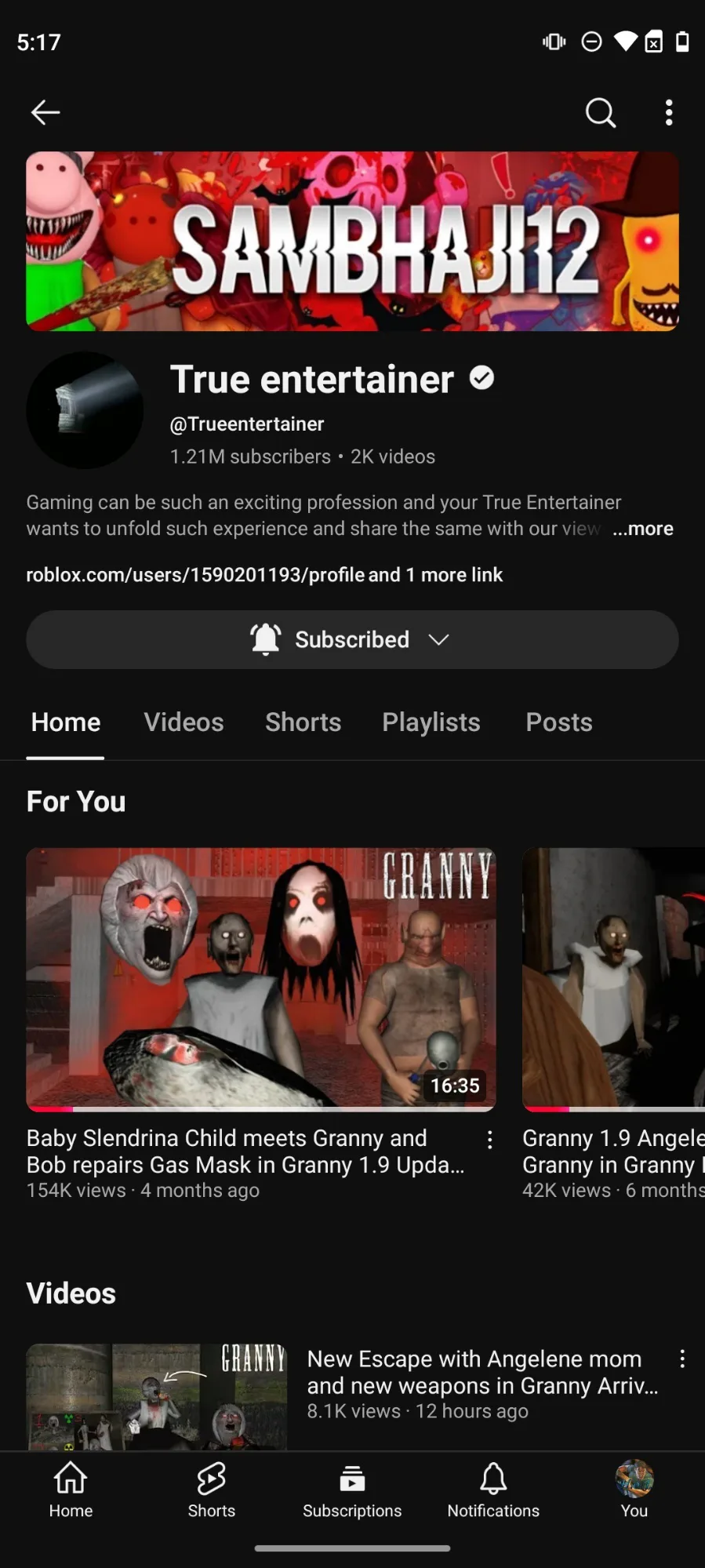Open the Subscriptions feed
The height and width of the screenshot is (1568, 705).
[x=352, y=1490]
